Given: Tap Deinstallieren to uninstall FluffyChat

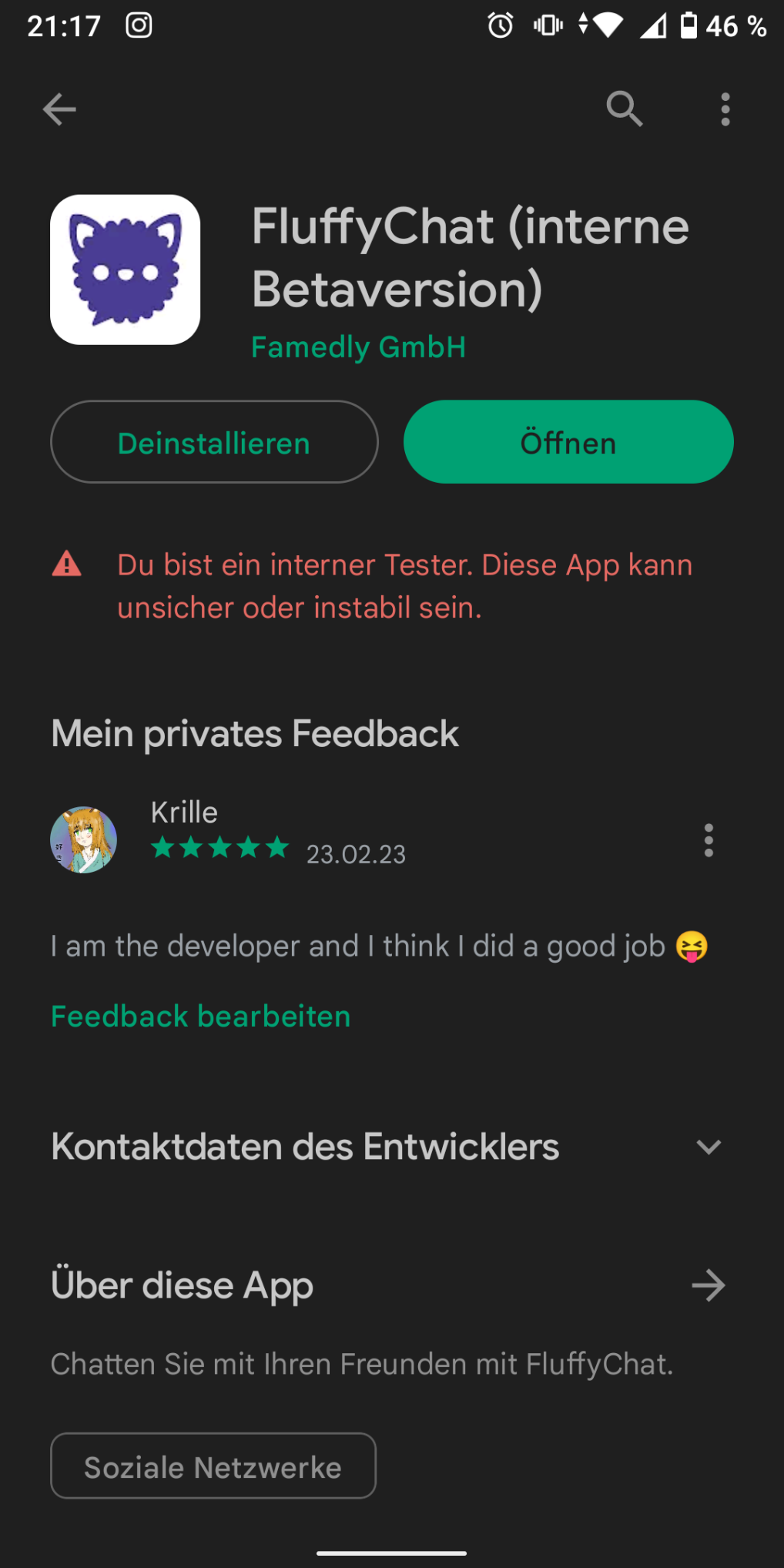Looking at the screenshot, I should point(214,442).
